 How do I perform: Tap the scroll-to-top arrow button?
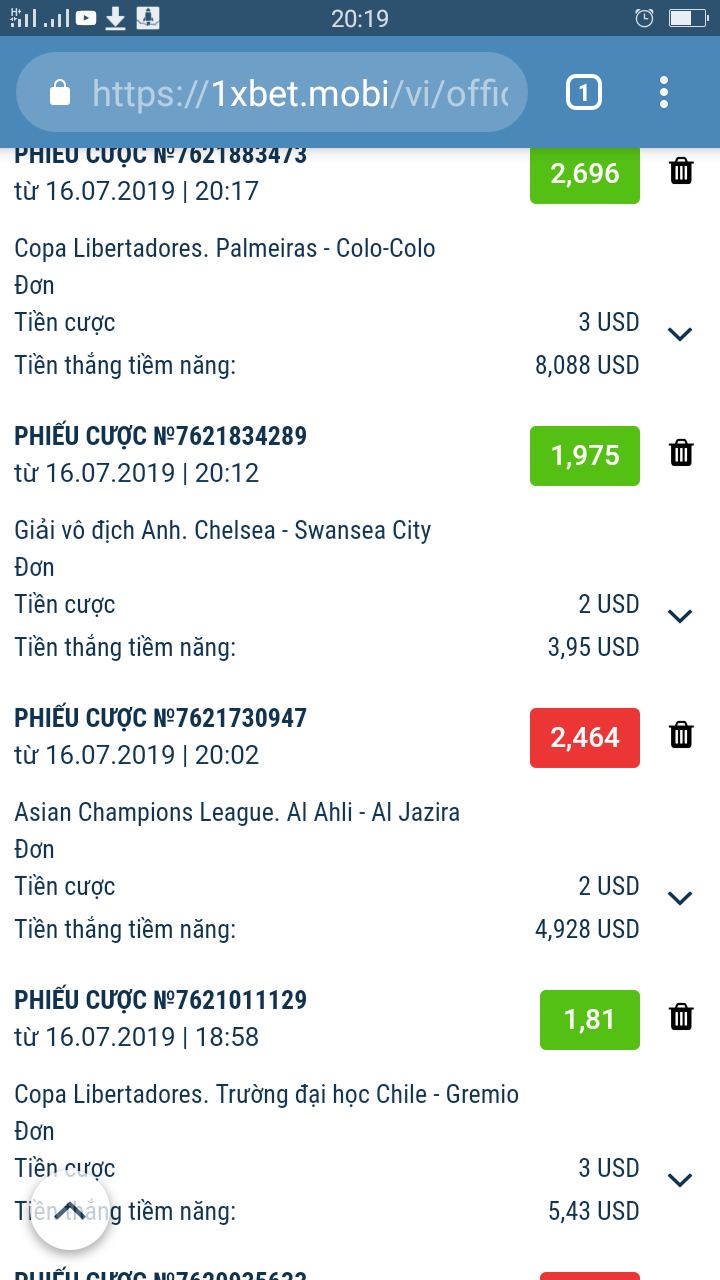(x=70, y=1211)
